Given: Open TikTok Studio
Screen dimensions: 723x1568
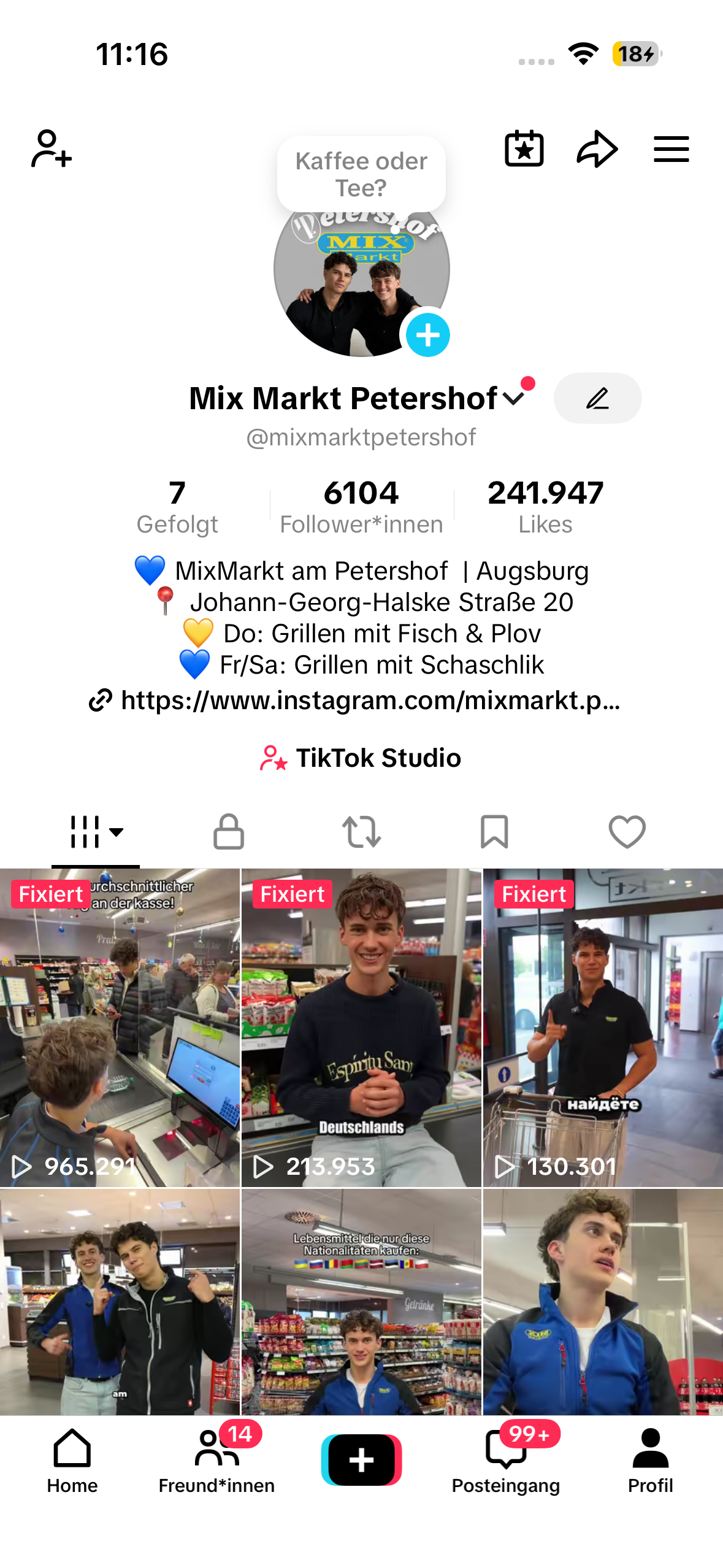Looking at the screenshot, I should [x=361, y=758].
